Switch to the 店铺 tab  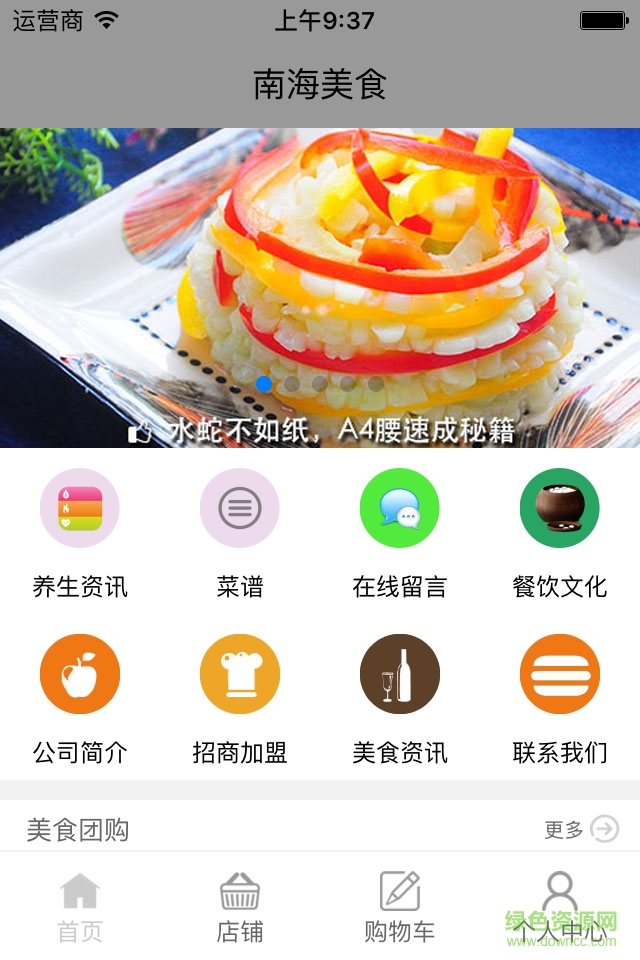point(240,907)
